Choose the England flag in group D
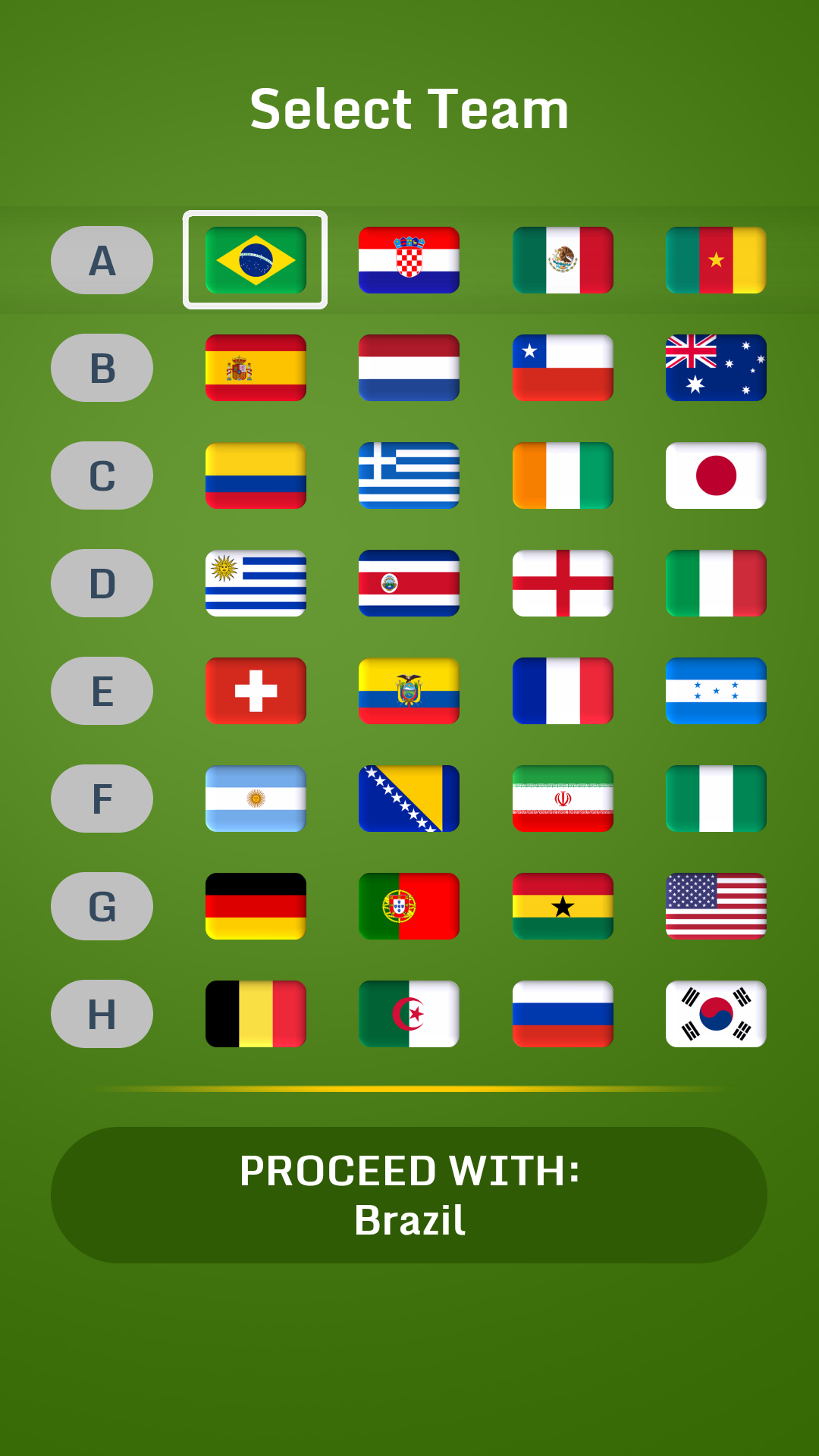 pos(563,583)
